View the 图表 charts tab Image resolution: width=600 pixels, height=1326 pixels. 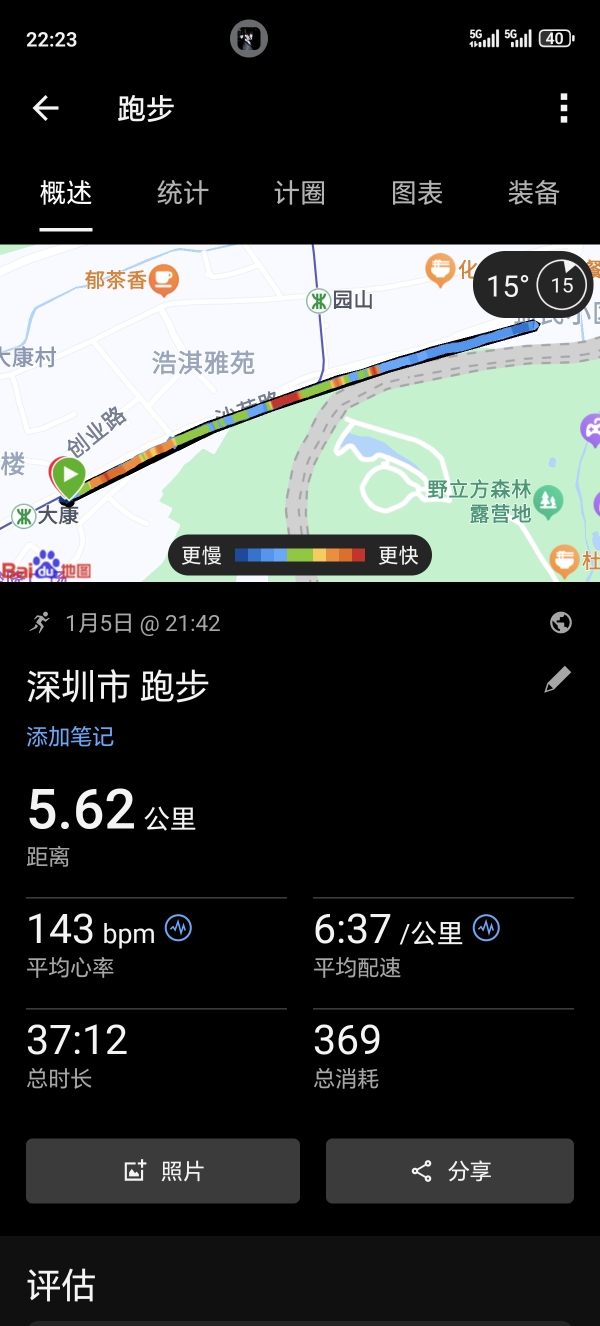click(417, 193)
